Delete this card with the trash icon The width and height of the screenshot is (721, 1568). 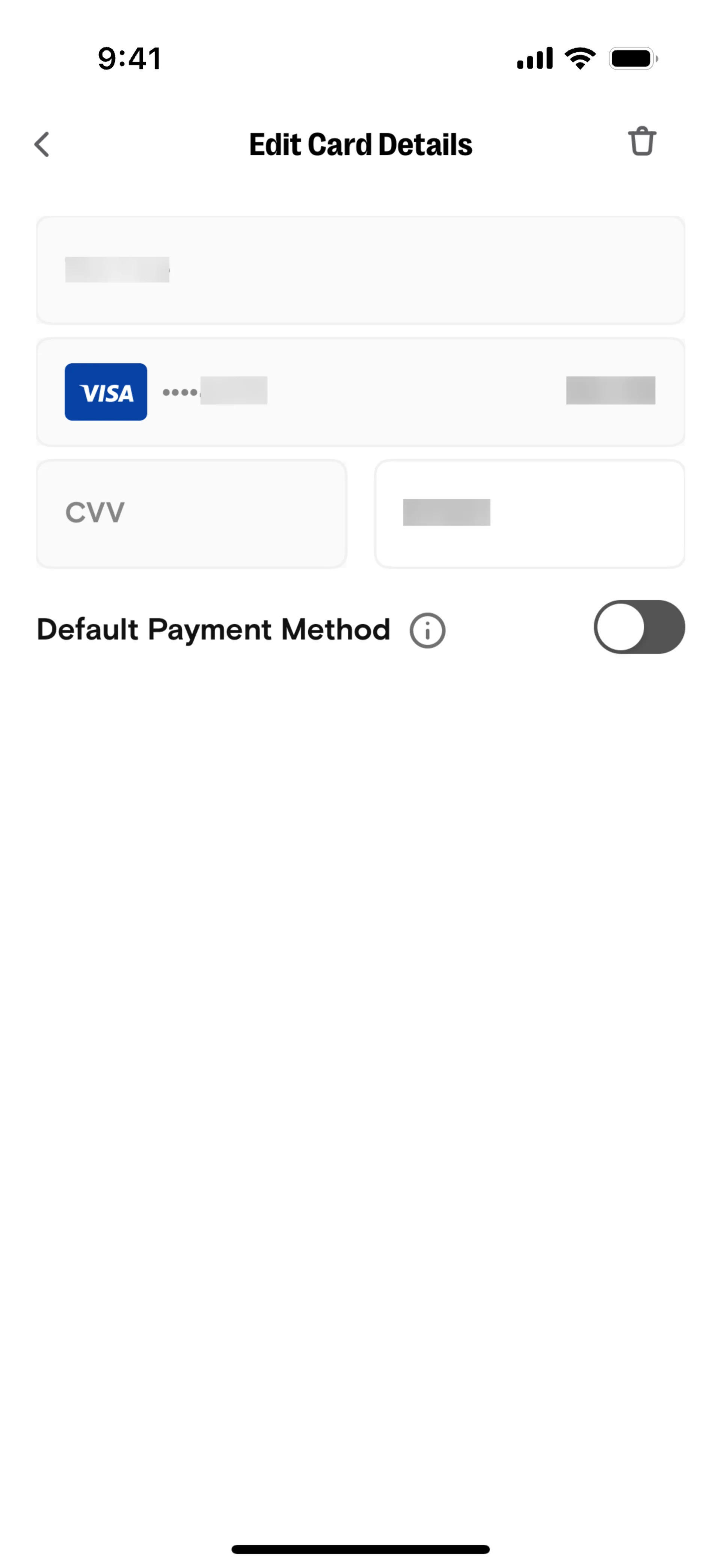(x=641, y=142)
